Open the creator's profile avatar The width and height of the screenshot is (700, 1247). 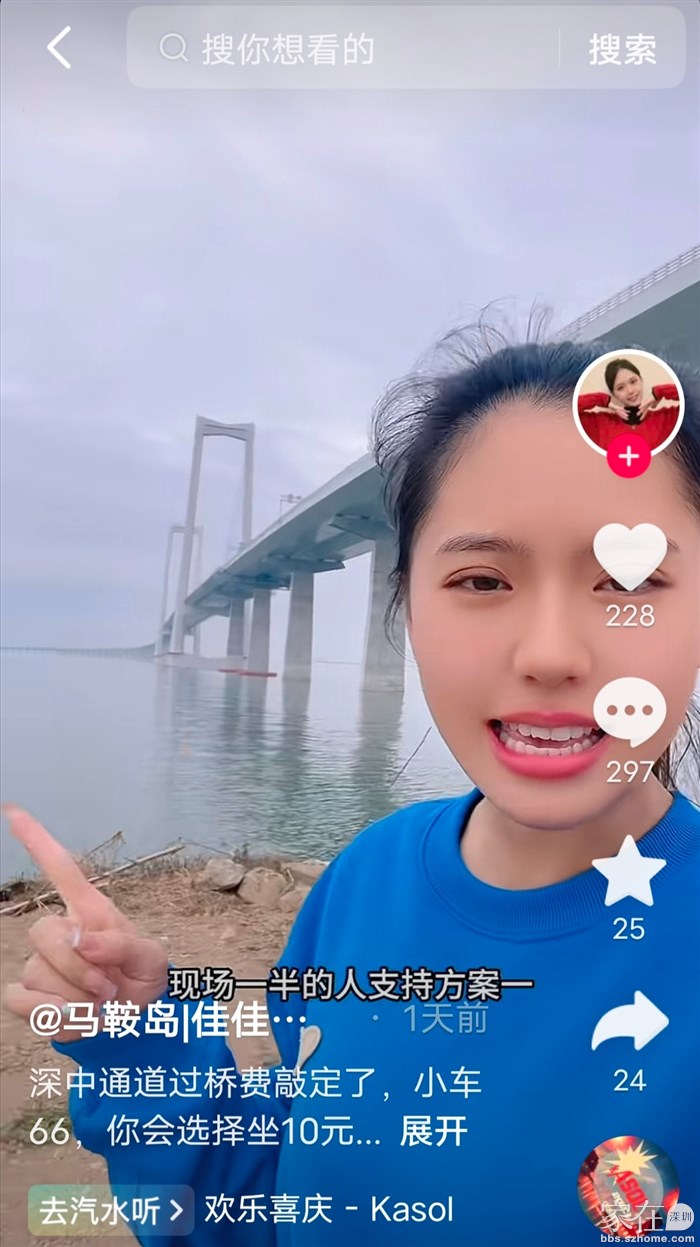[628, 402]
